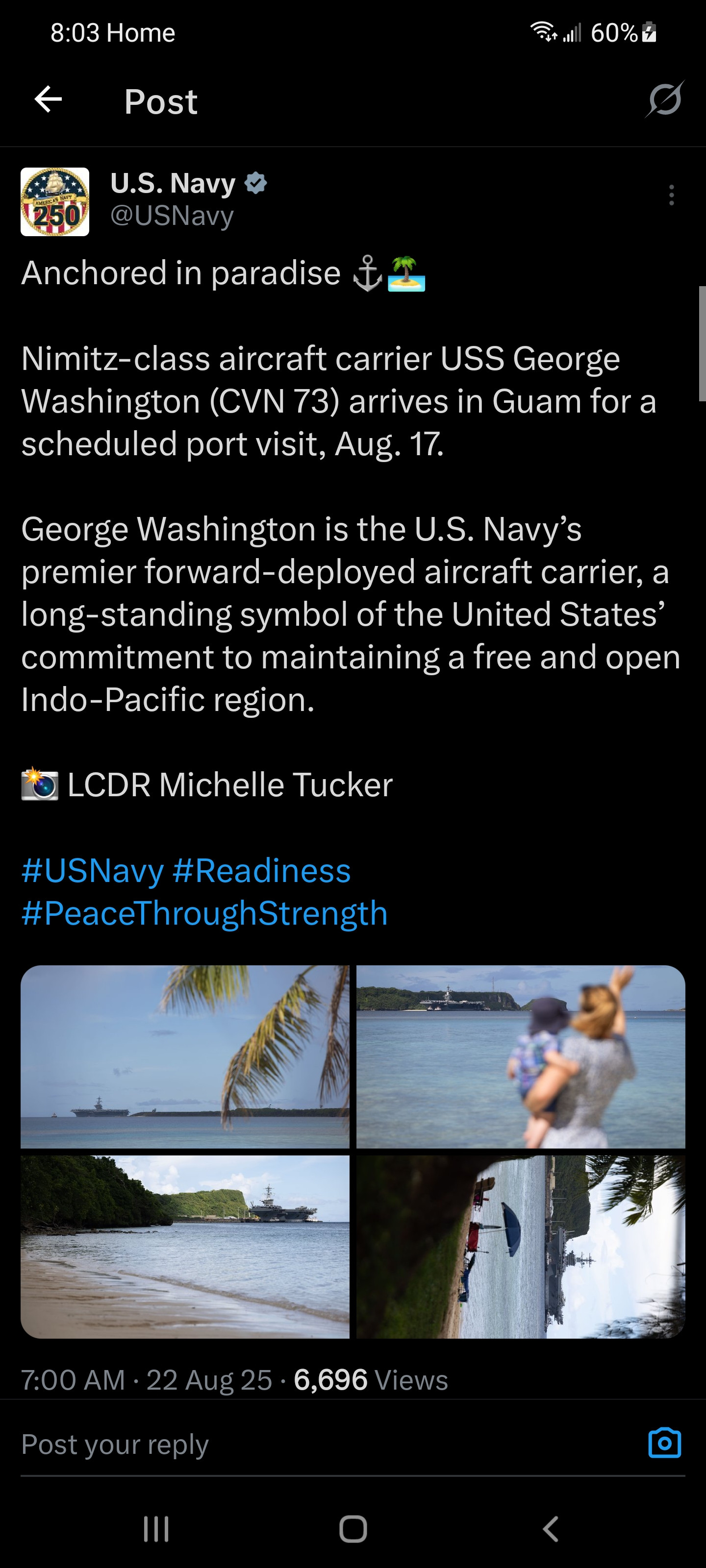View the beach shoreline carrier photo
This screenshot has height=1568, width=706.
tap(185, 1247)
